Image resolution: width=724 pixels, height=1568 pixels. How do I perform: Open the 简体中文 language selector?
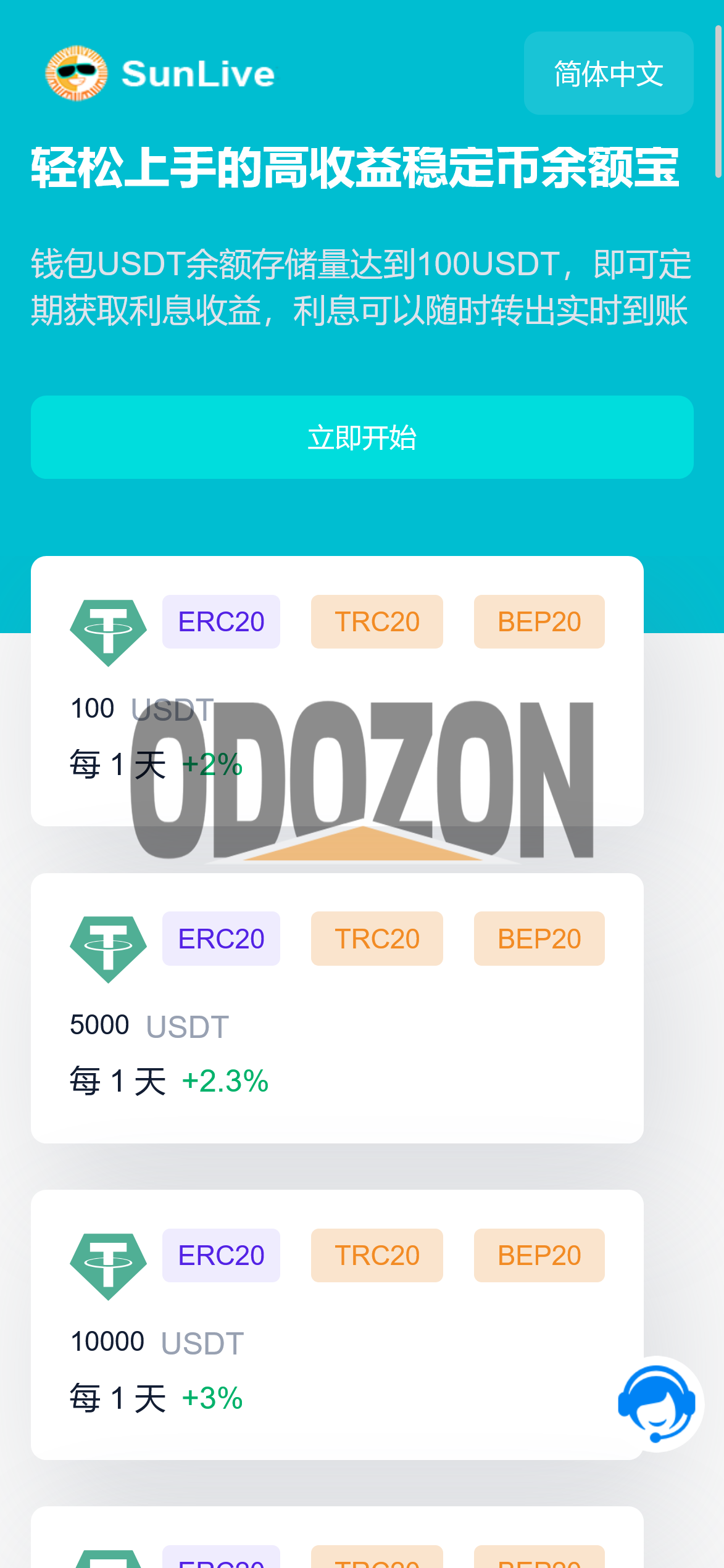click(608, 73)
